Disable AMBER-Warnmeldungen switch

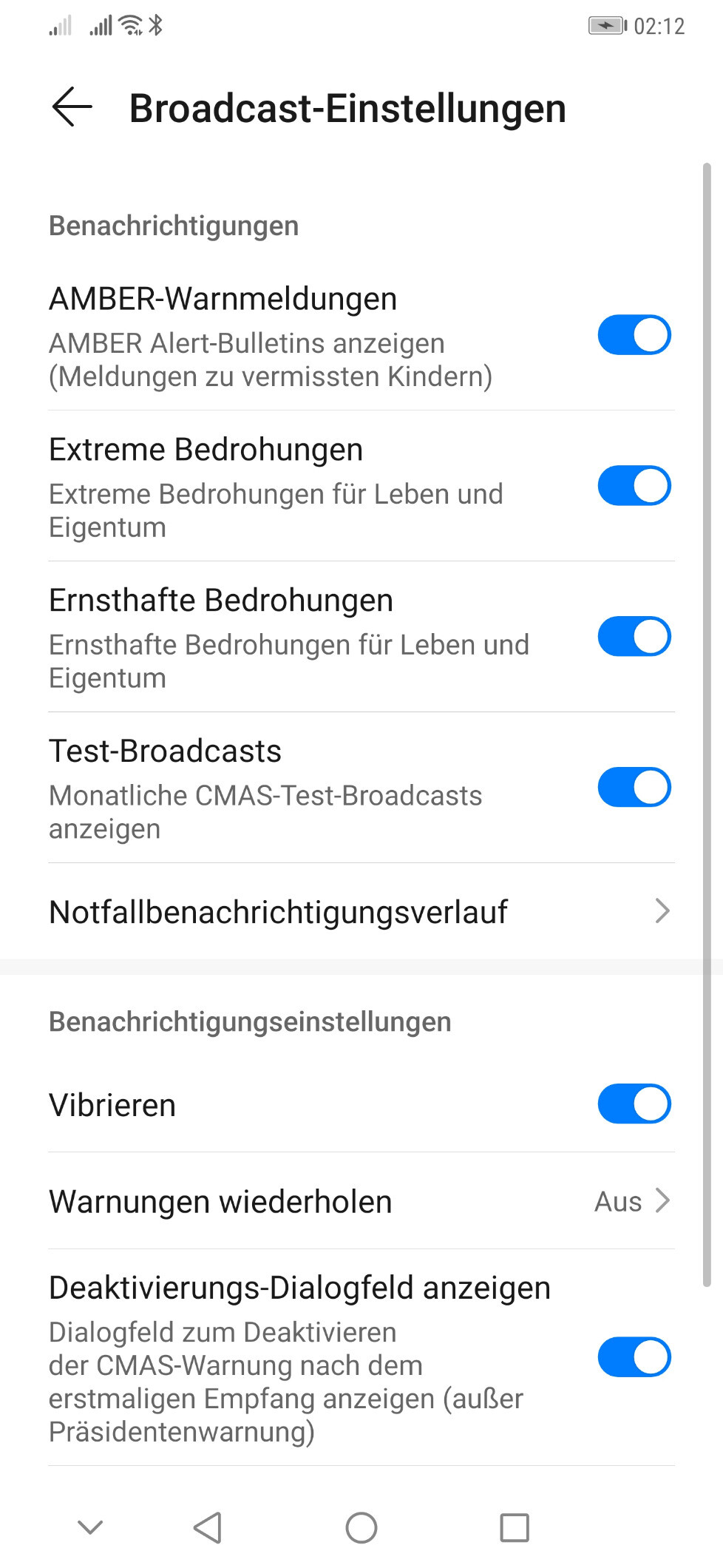(x=634, y=335)
